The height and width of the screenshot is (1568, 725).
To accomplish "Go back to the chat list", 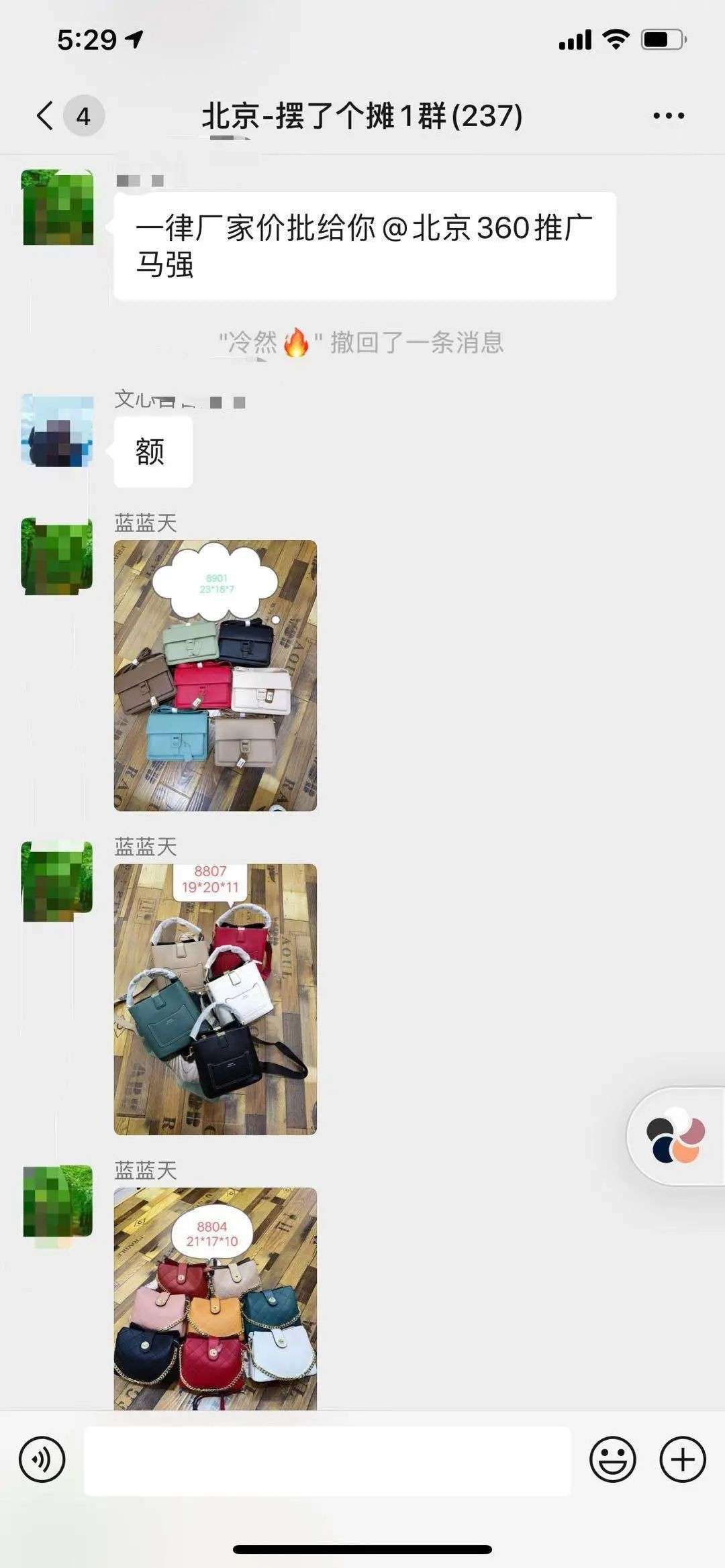I will coord(46,116).
